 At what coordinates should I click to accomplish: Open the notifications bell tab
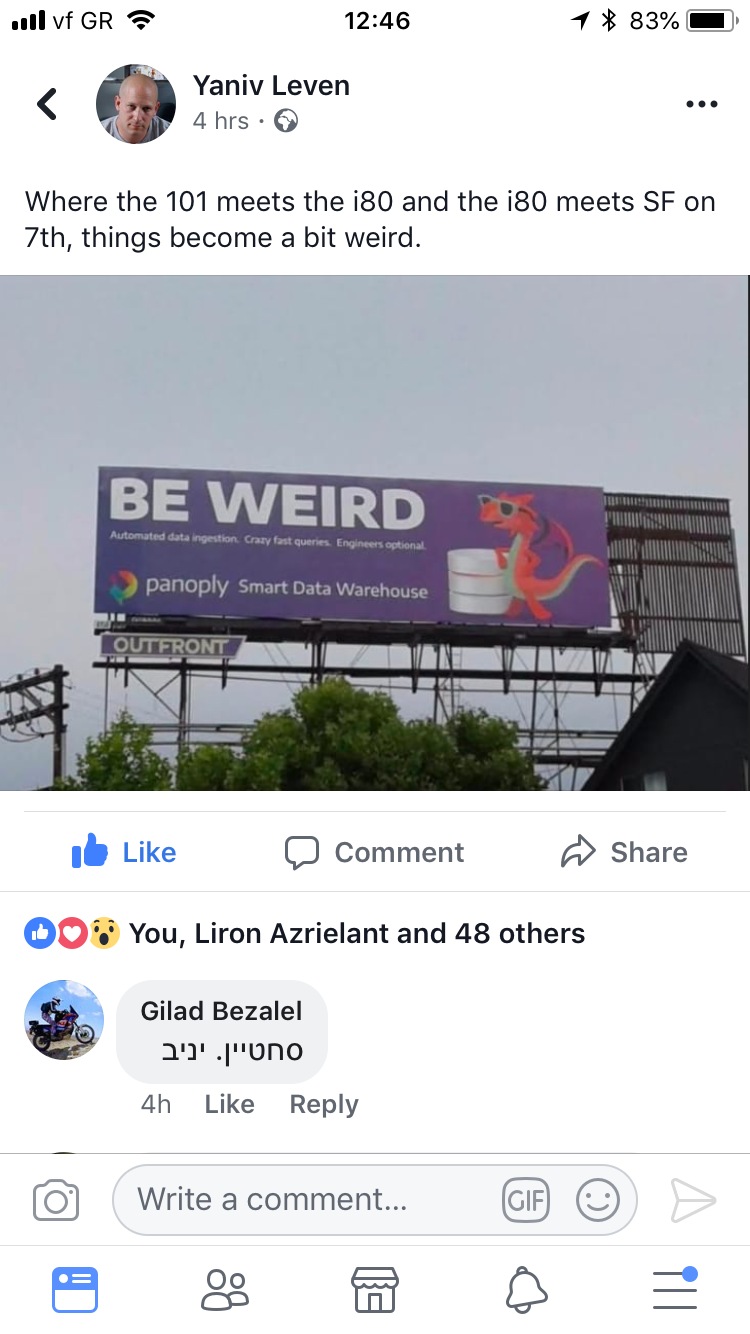(526, 1290)
